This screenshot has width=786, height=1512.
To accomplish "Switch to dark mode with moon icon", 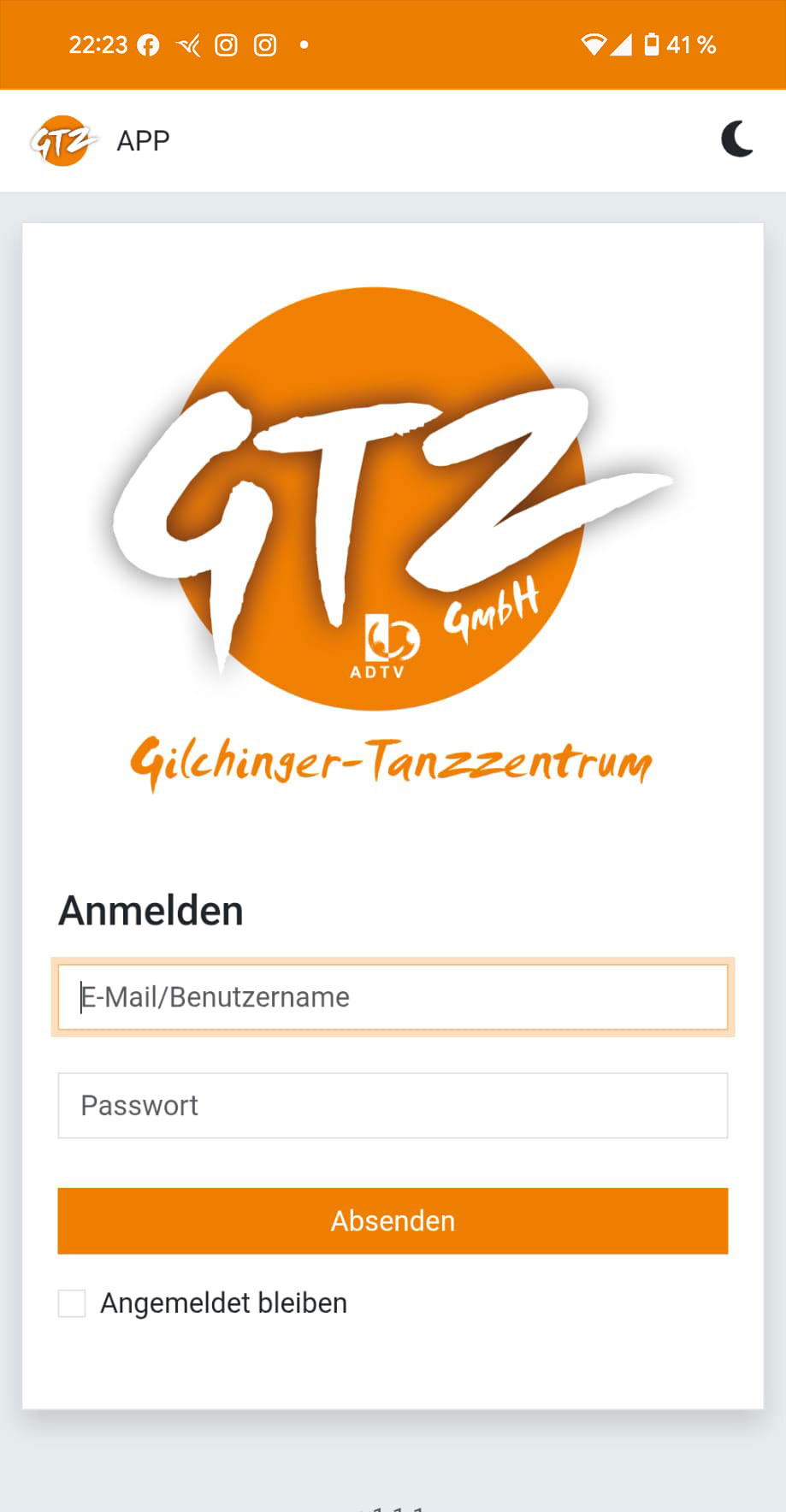I will click(736, 139).
